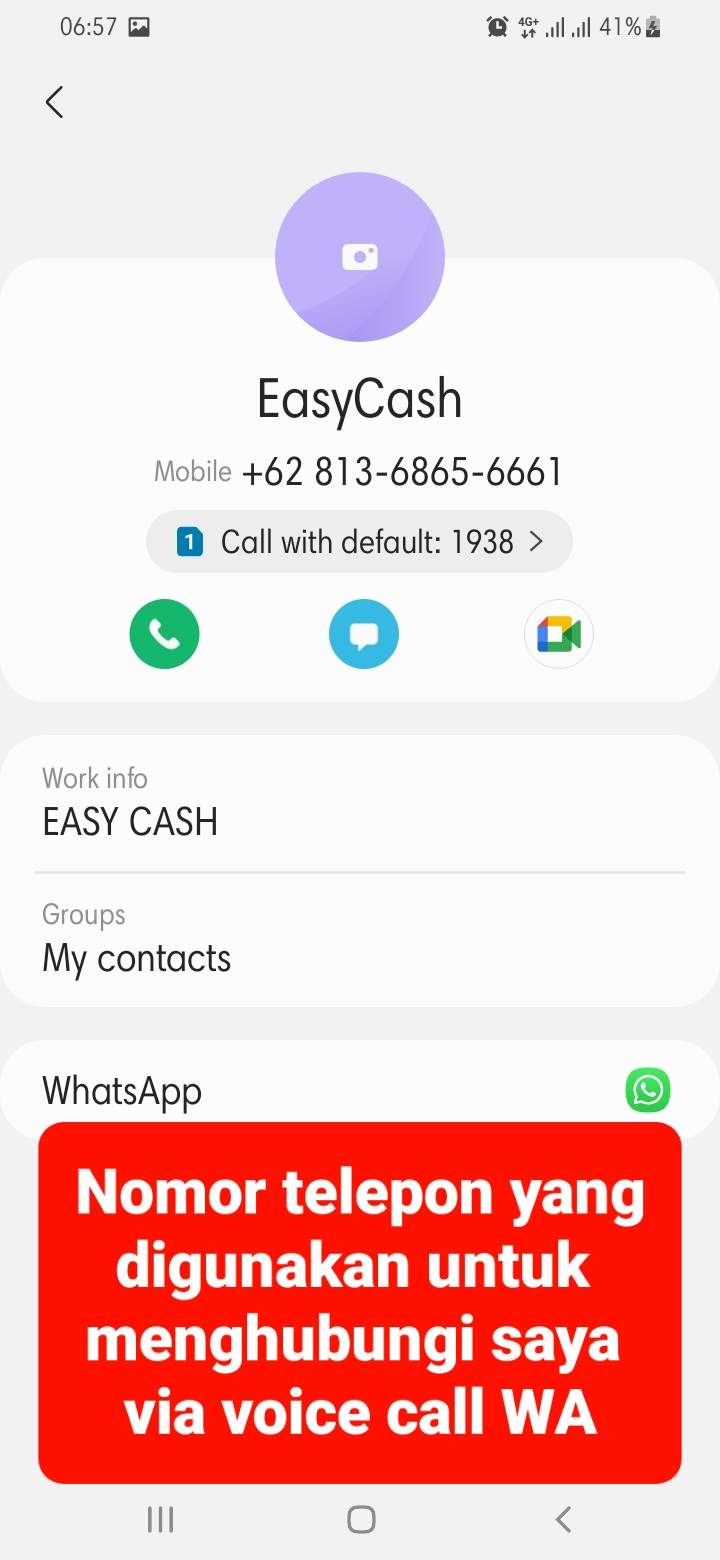Tap the camera icon on the contact photo
Screen dimensions: 720x1560
tap(360, 256)
